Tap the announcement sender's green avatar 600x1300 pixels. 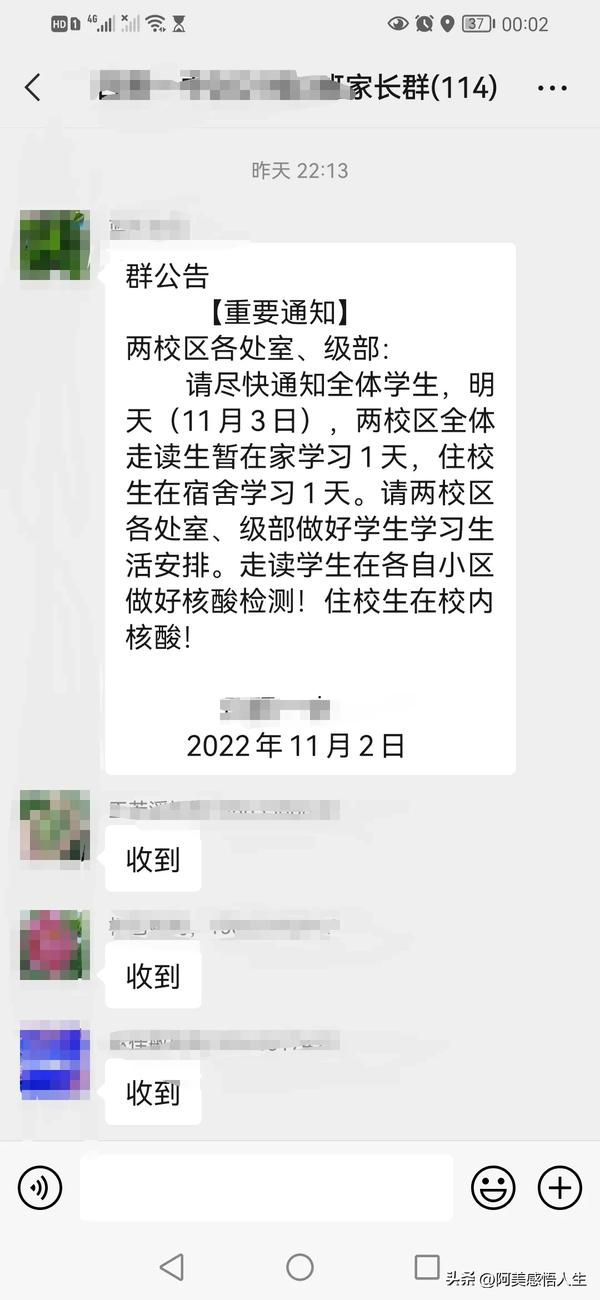click(x=55, y=245)
